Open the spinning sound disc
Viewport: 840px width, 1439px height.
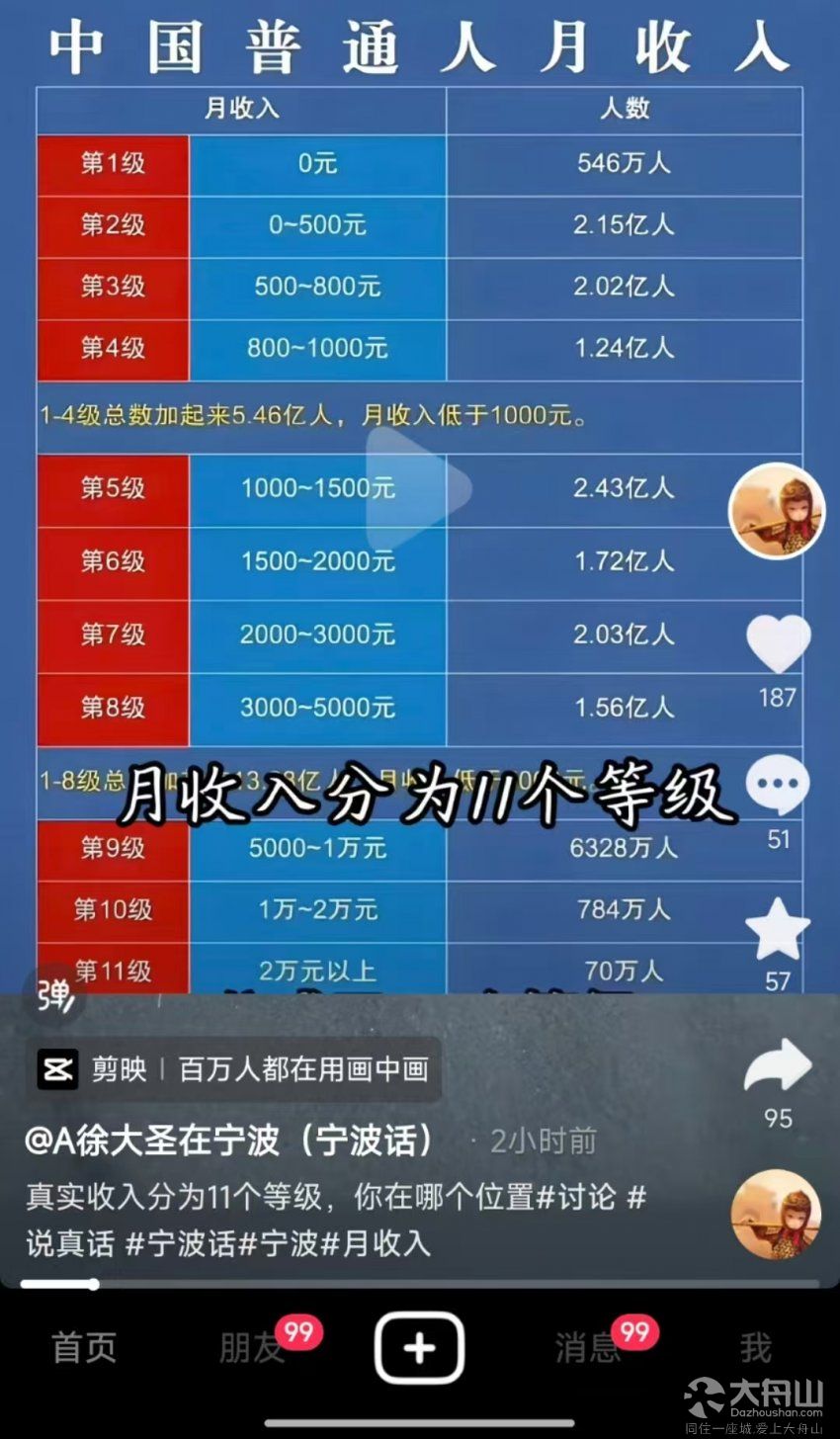click(777, 1215)
